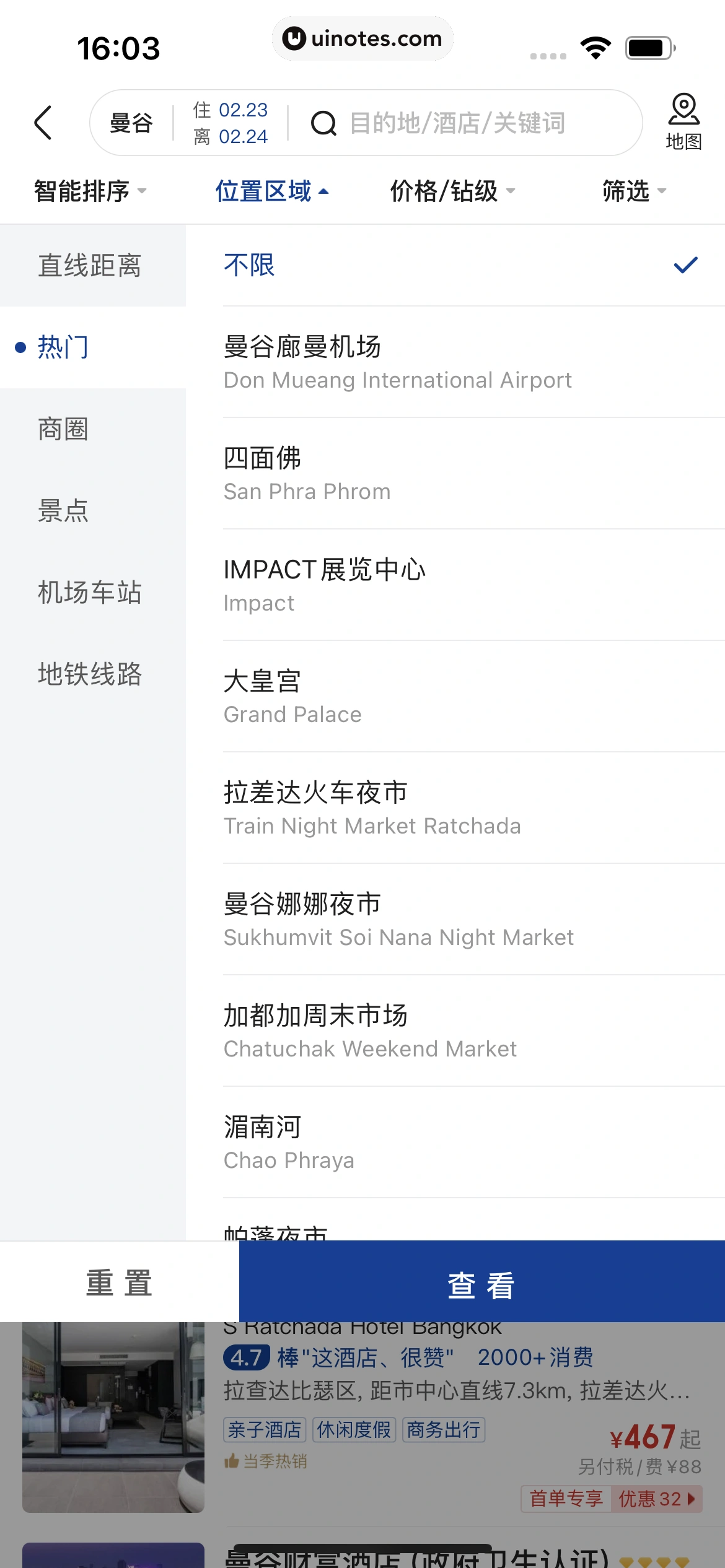Switch to the 景点 category
This screenshot has height=1568, width=725.
coord(63,511)
